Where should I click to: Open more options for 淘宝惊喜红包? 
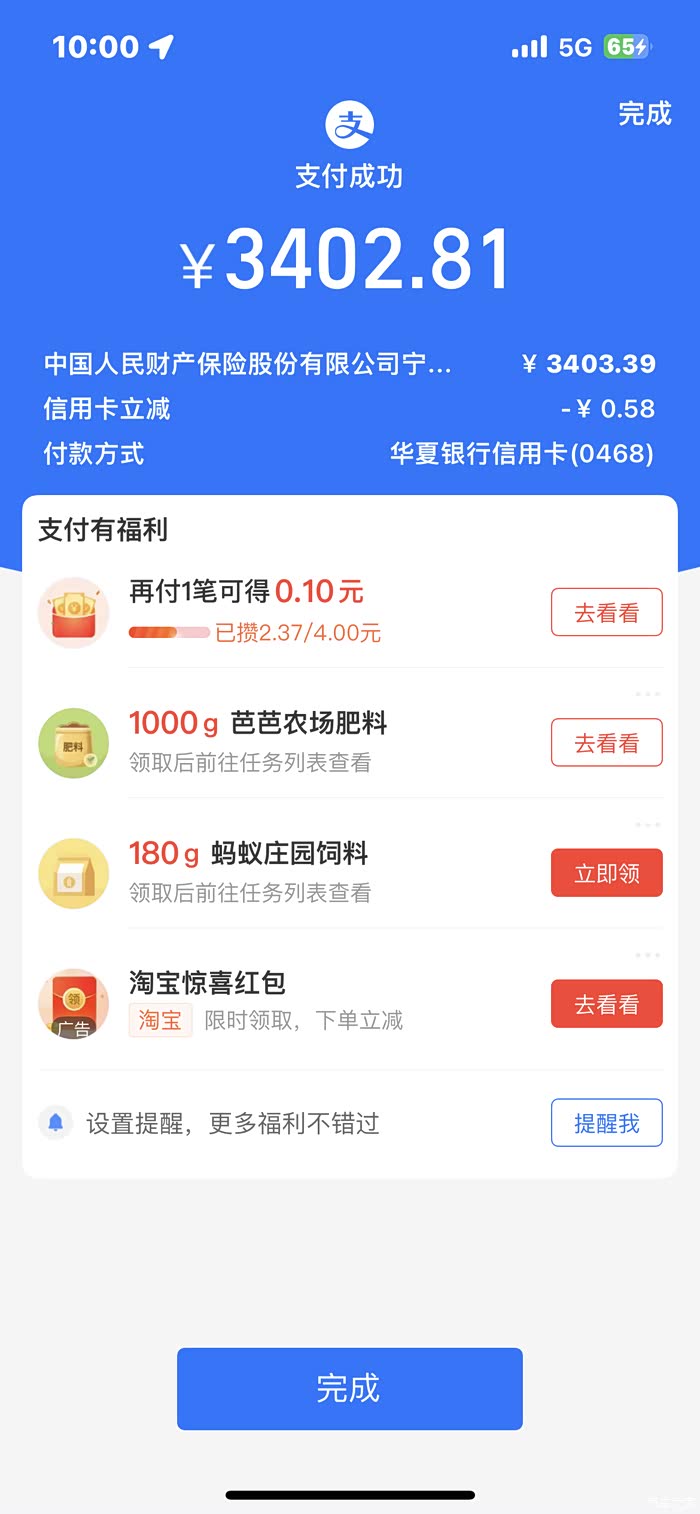[647, 955]
